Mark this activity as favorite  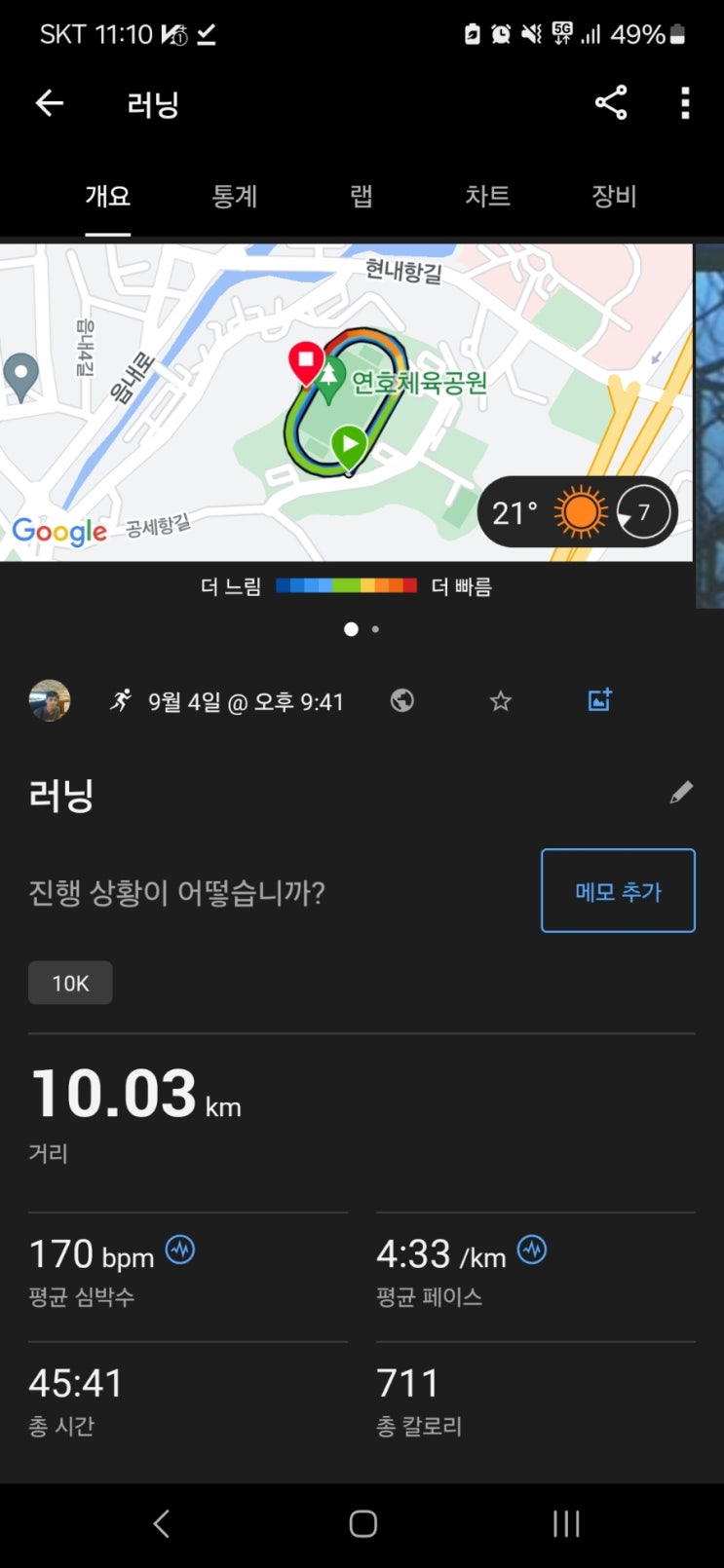pos(501,700)
